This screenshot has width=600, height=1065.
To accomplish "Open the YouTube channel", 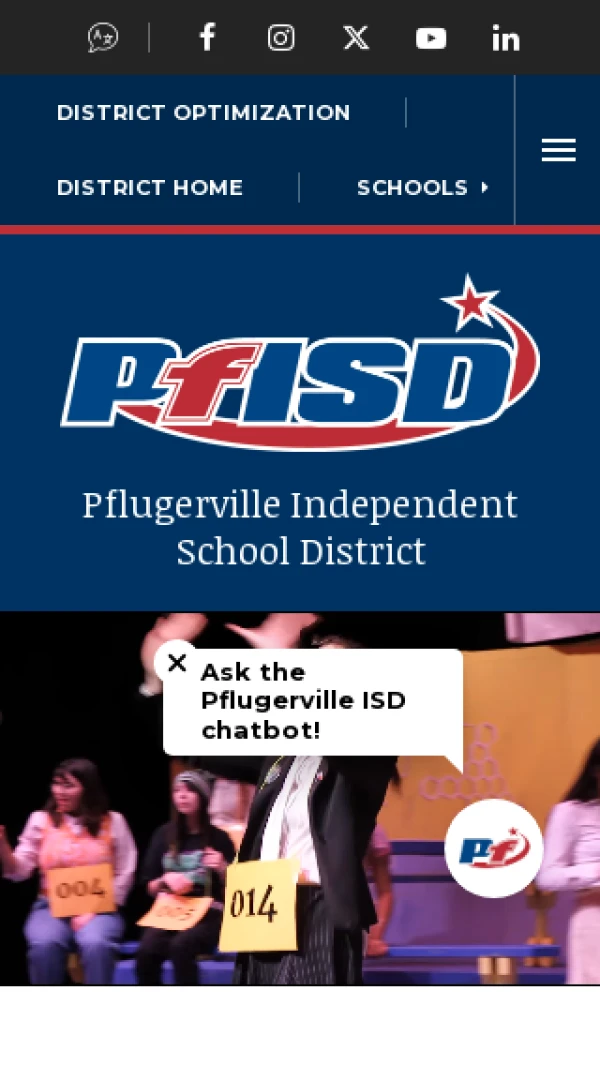I will [x=431, y=38].
